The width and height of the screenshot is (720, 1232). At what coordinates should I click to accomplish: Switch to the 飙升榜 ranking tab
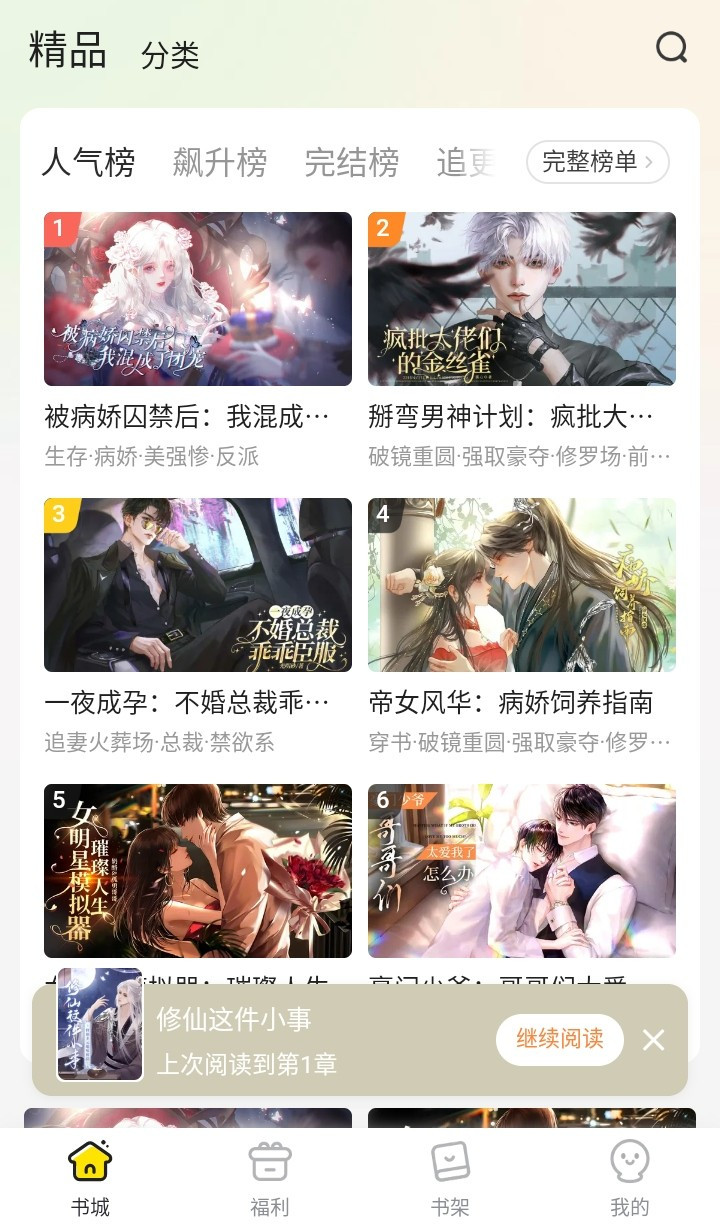click(x=220, y=161)
